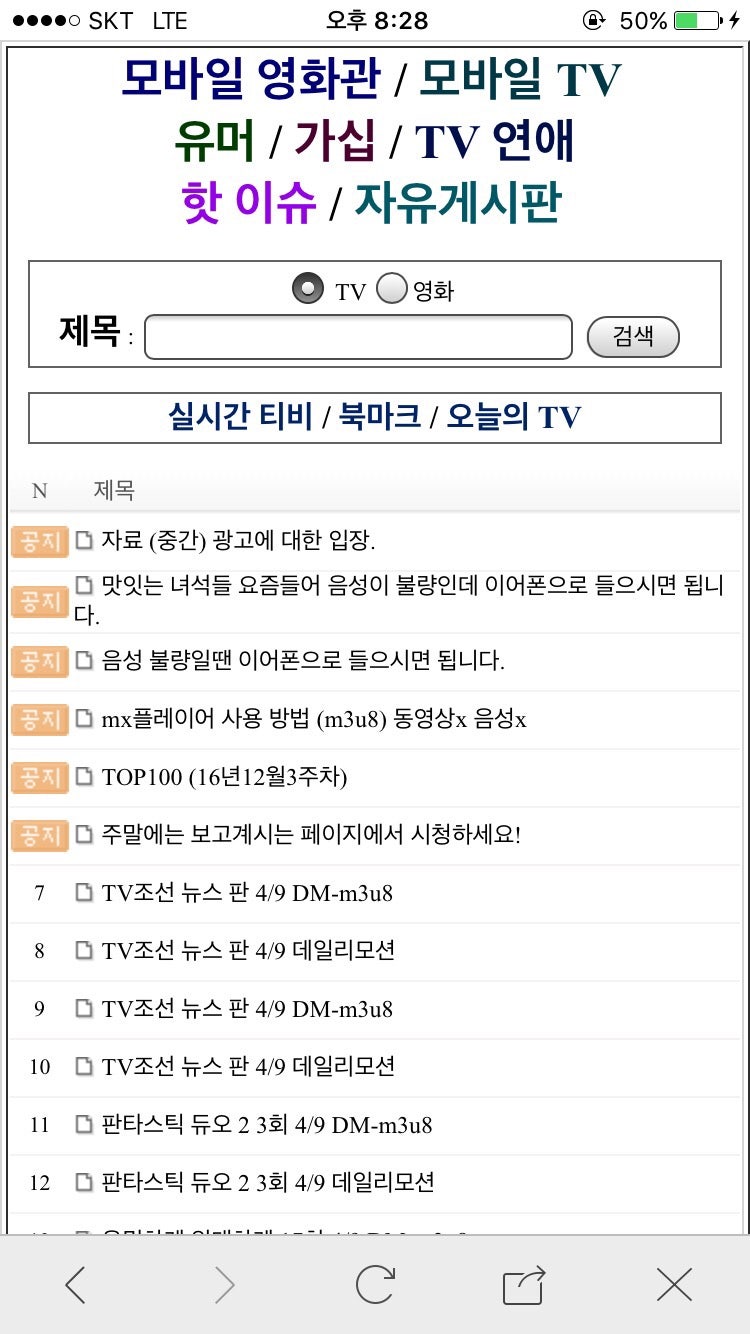Open the 모바일 영화관 link

pyautogui.click(x=251, y=80)
